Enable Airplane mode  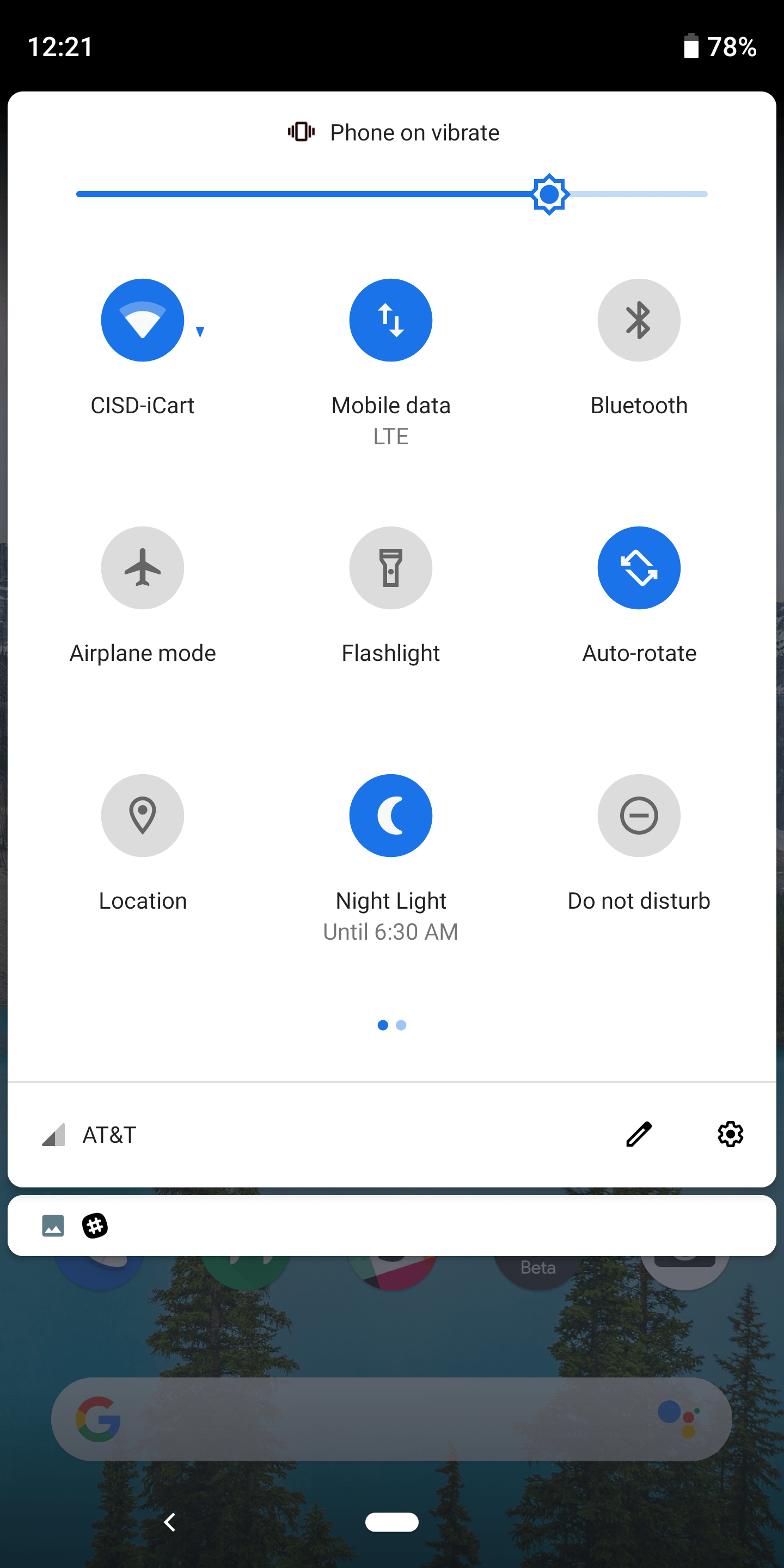pyautogui.click(x=143, y=568)
